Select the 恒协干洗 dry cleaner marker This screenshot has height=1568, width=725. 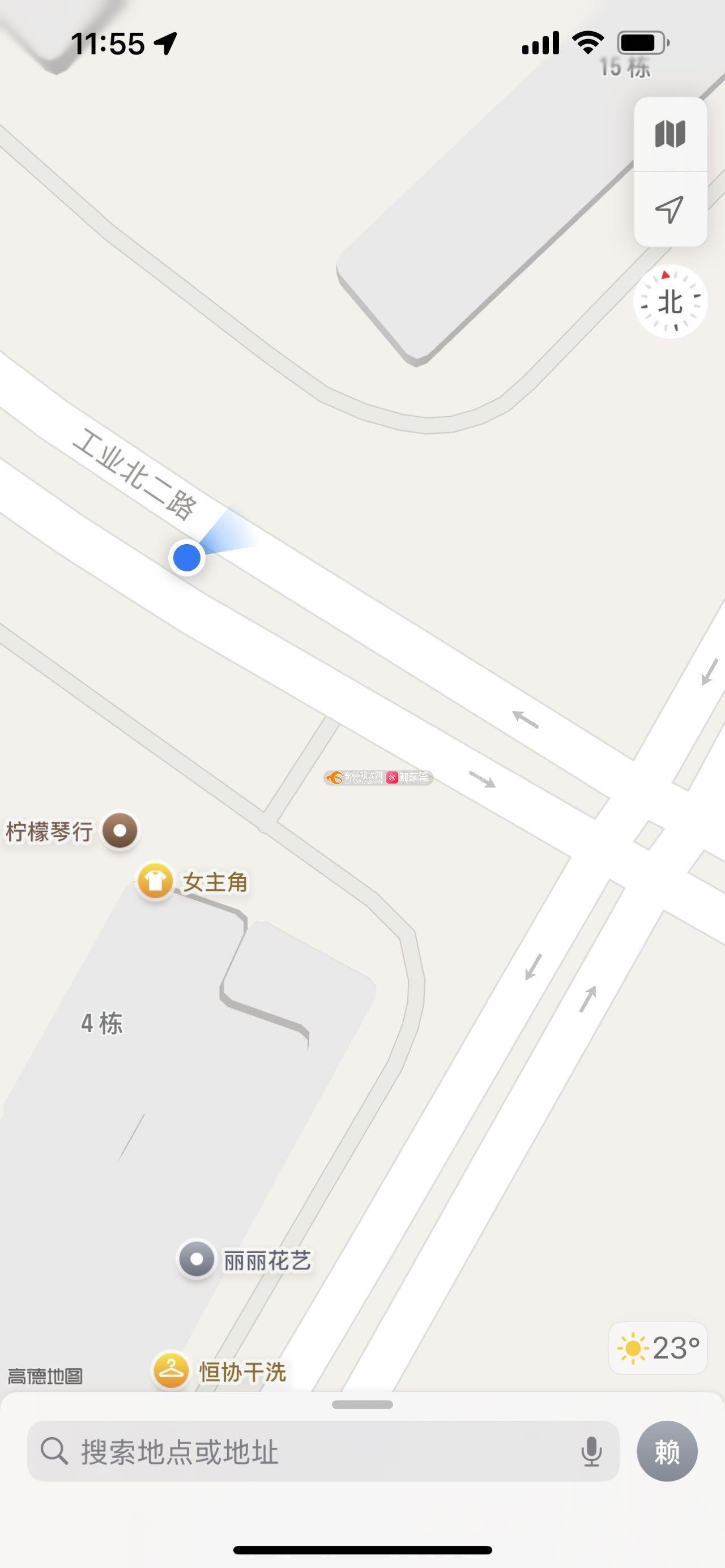coord(171,1370)
